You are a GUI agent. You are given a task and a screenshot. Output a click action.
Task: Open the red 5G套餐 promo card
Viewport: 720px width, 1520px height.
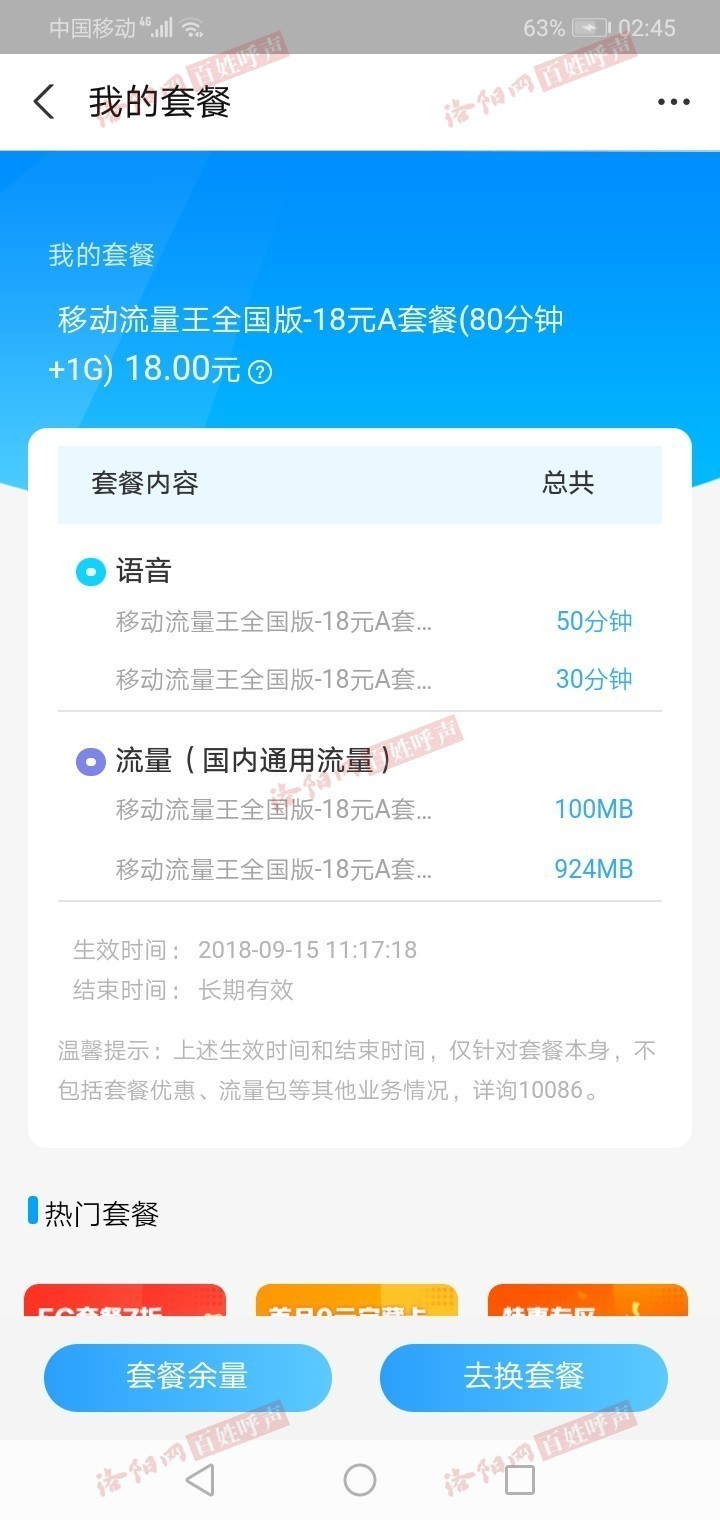tap(125, 1300)
